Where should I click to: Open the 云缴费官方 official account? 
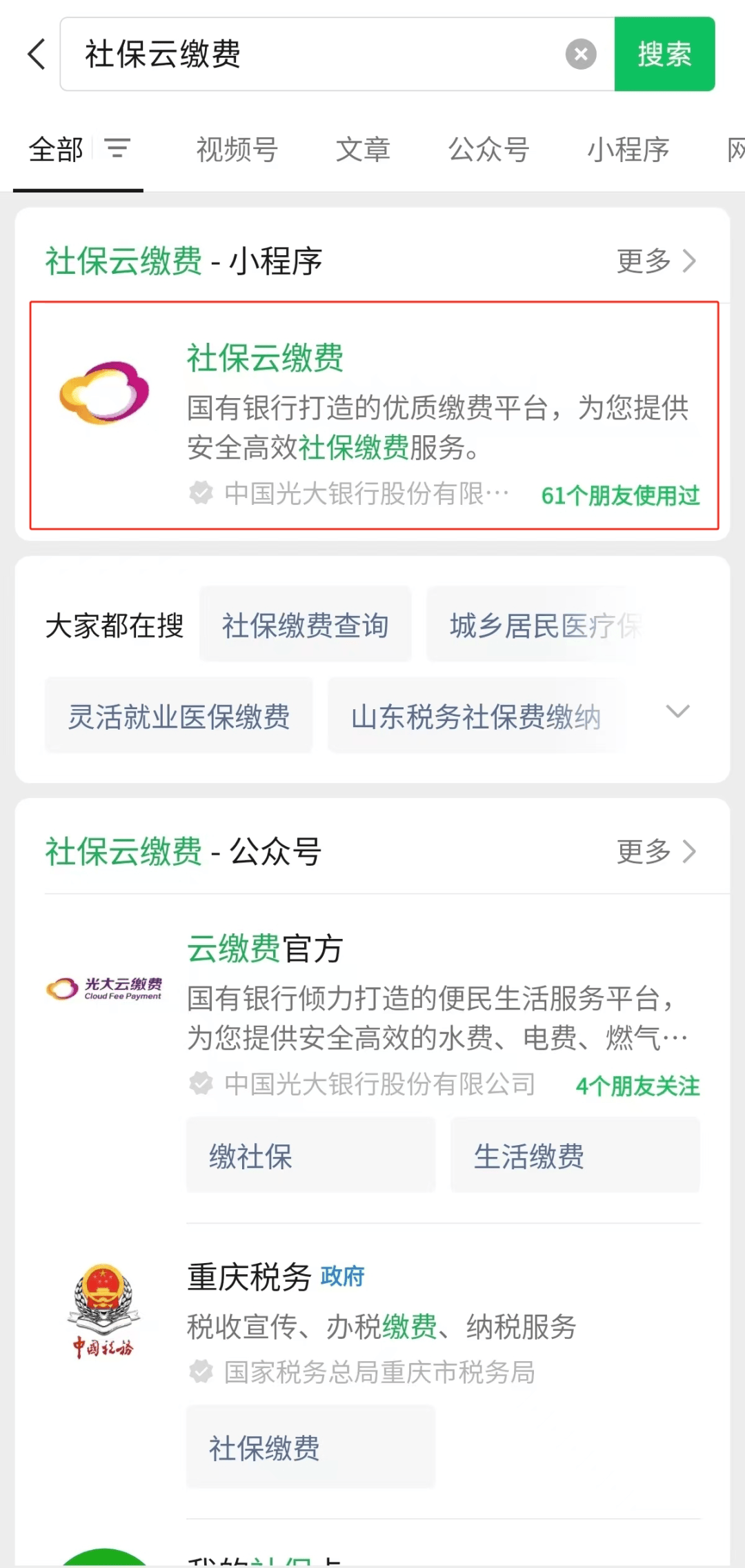coord(265,948)
